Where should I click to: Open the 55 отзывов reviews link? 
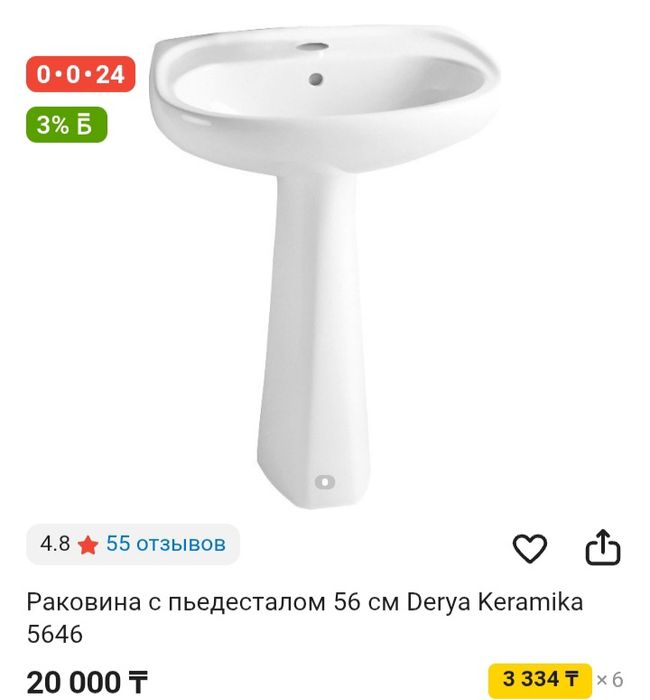click(x=165, y=544)
